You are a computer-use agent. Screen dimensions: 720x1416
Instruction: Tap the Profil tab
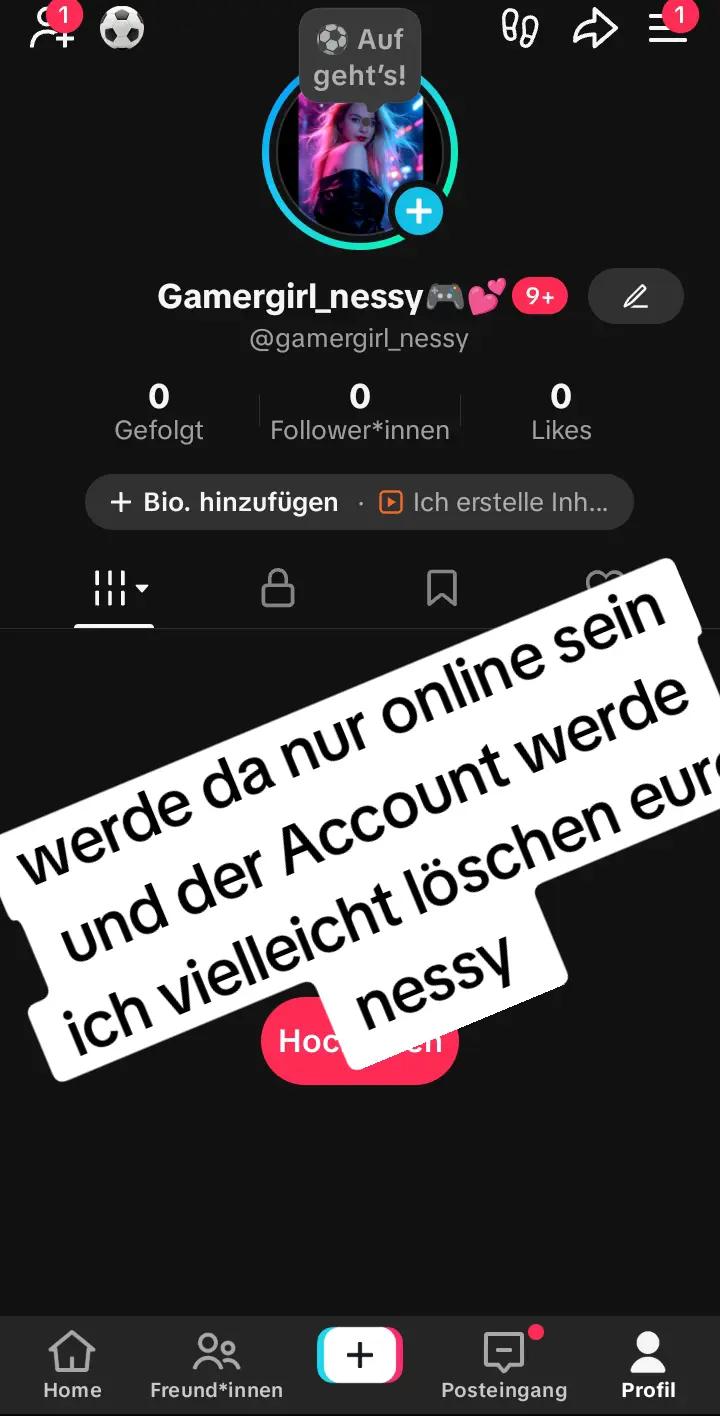click(648, 1365)
